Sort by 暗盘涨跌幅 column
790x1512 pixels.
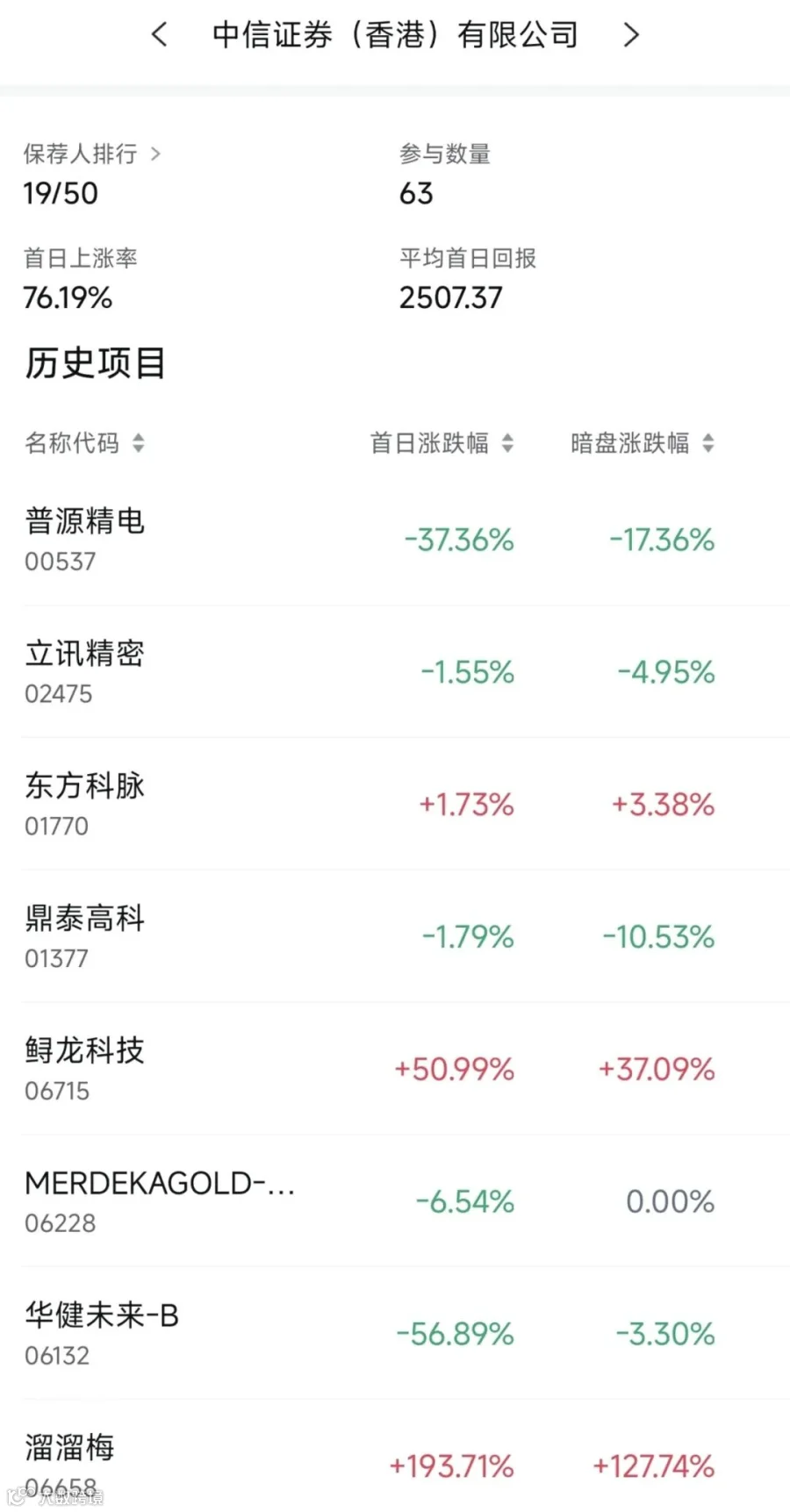point(643,443)
